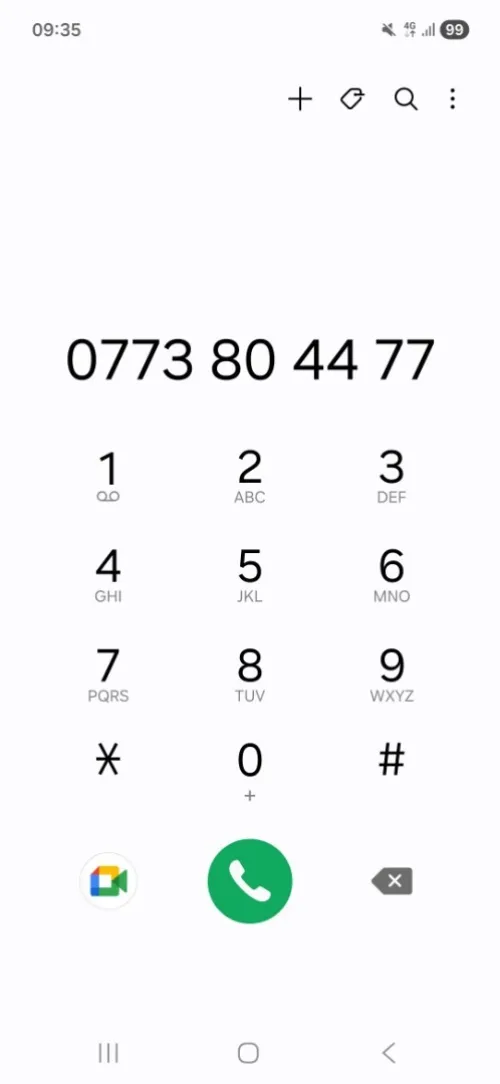
Task: Tap the hash key
Action: click(391, 760)
